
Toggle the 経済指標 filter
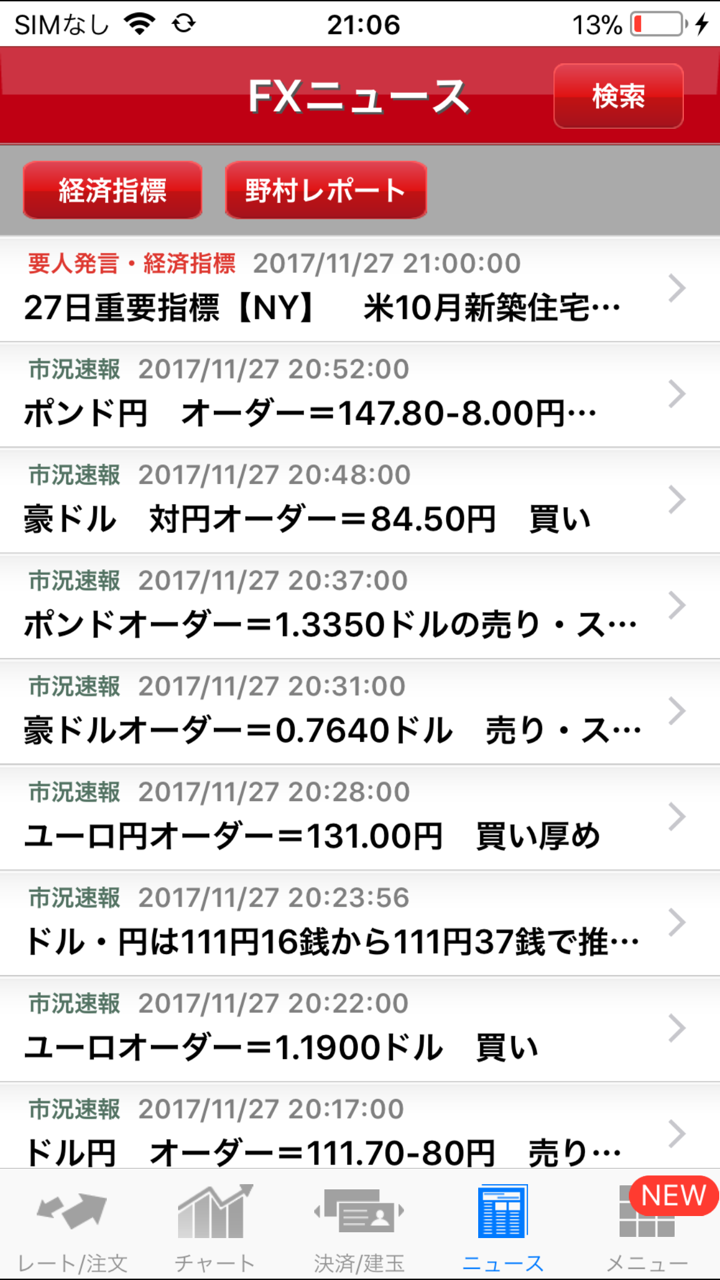coord(111,189)
